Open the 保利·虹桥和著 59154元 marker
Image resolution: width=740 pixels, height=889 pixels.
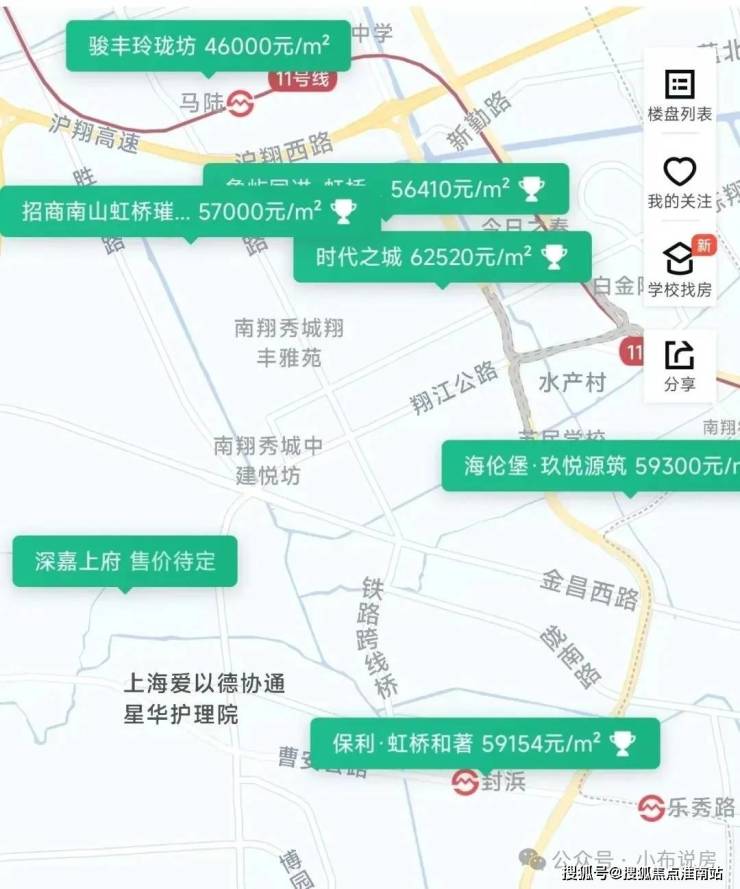click(x=484, y=743)
